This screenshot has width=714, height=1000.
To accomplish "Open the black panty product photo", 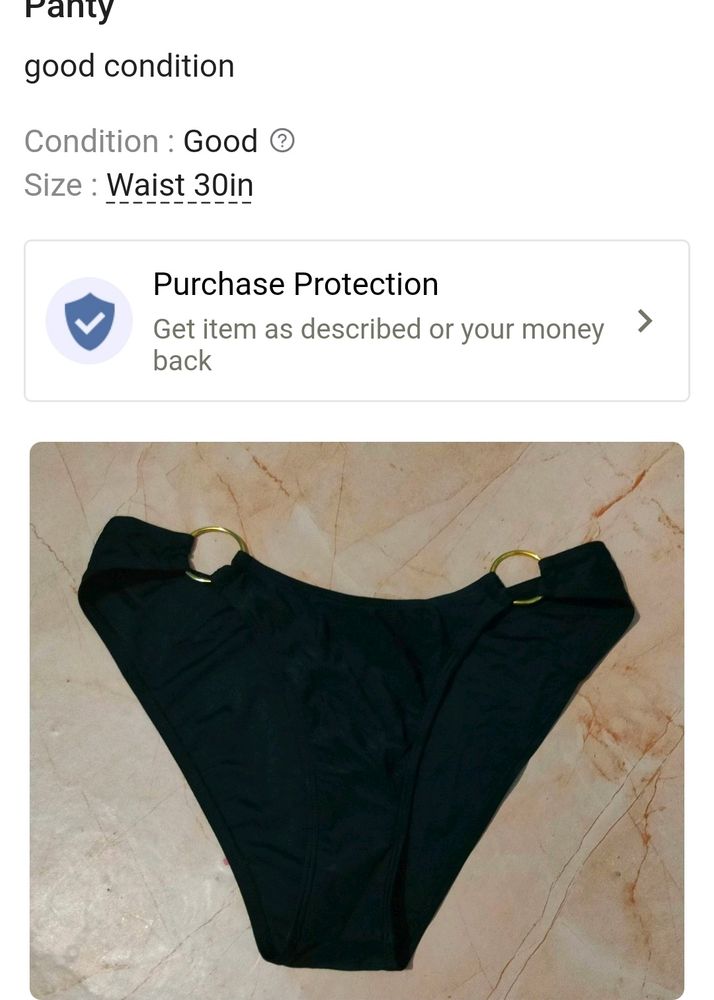I will point(356,720).
